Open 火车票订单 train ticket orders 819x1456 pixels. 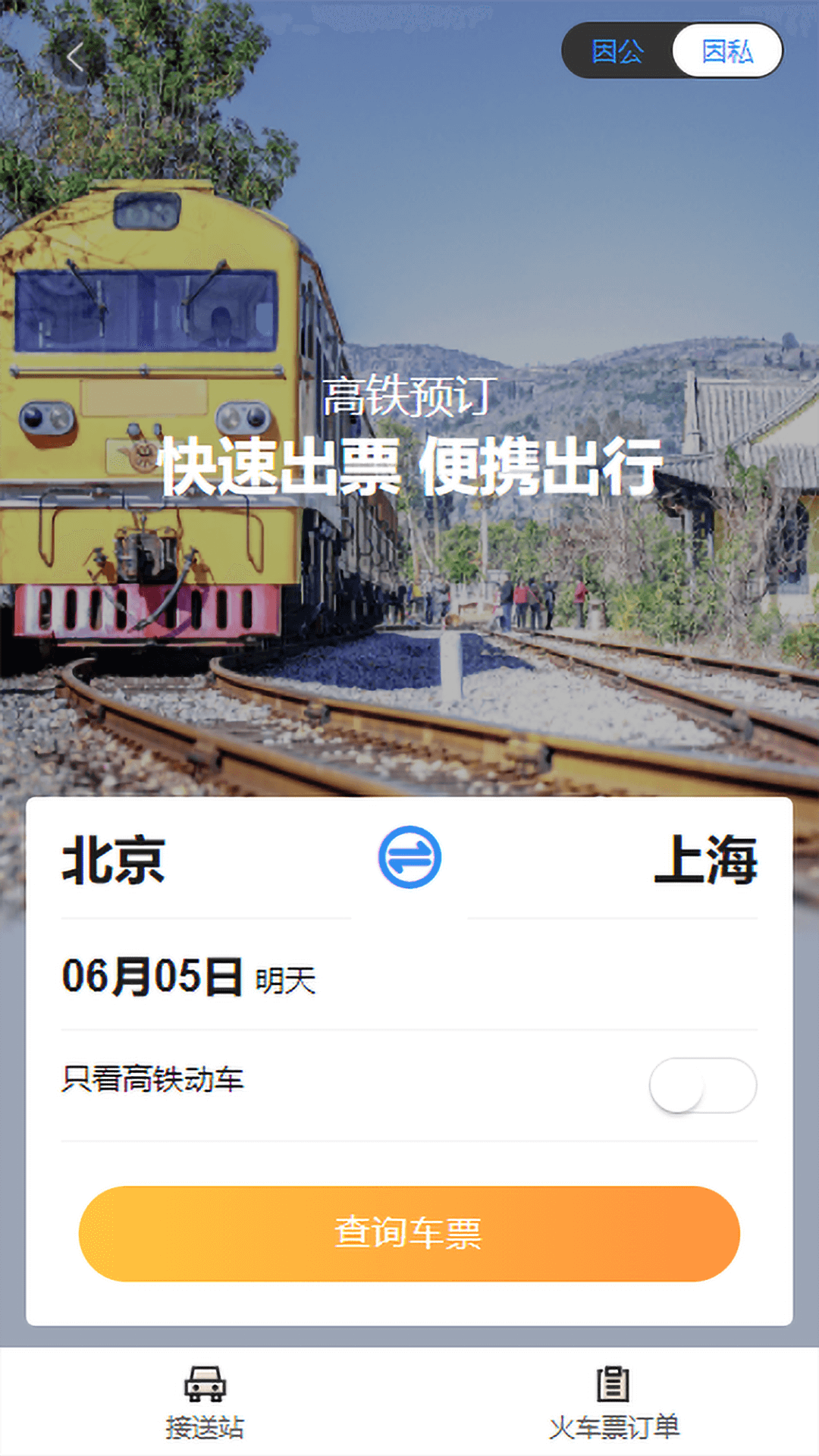pyautogui.click(x=613, y=1403)
